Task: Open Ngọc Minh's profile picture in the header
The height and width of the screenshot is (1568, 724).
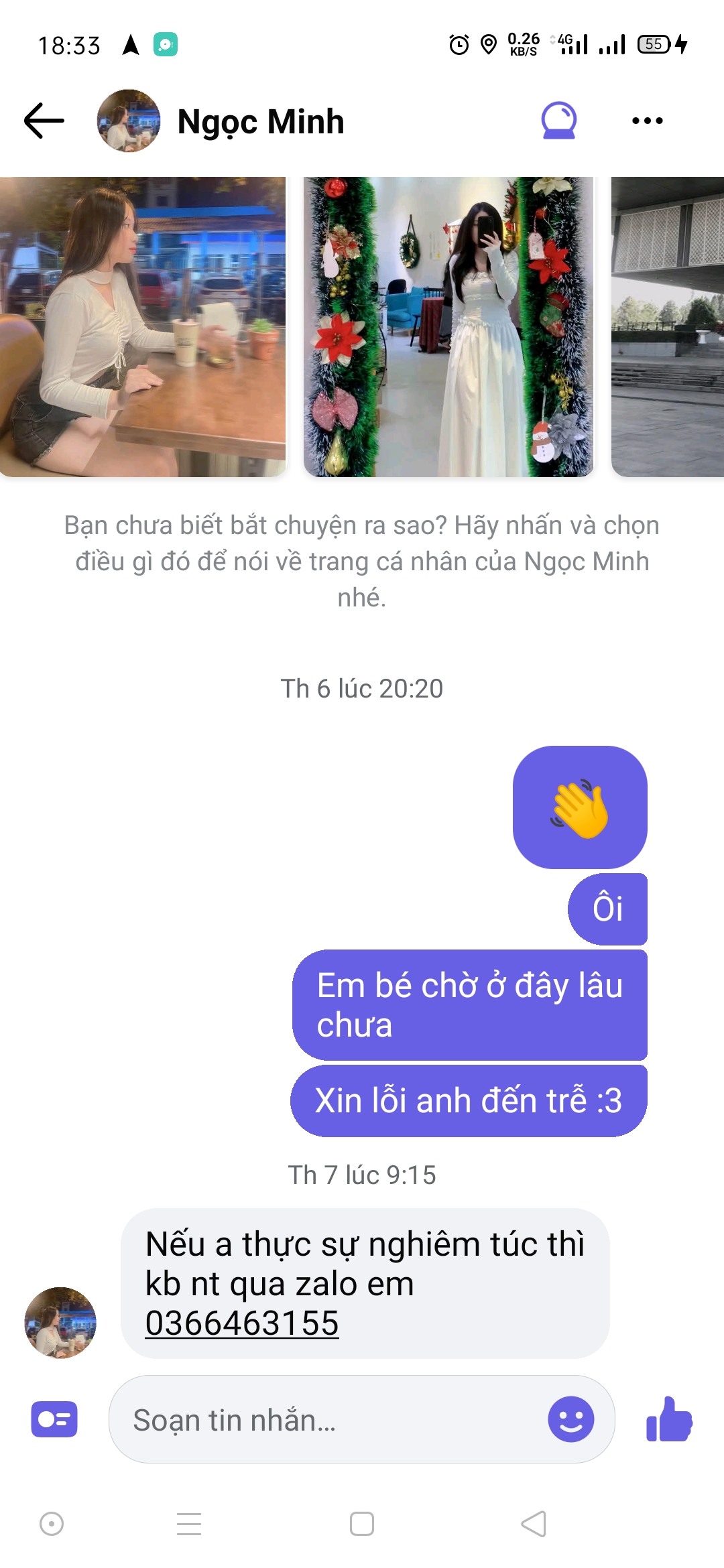Action: 128,121
